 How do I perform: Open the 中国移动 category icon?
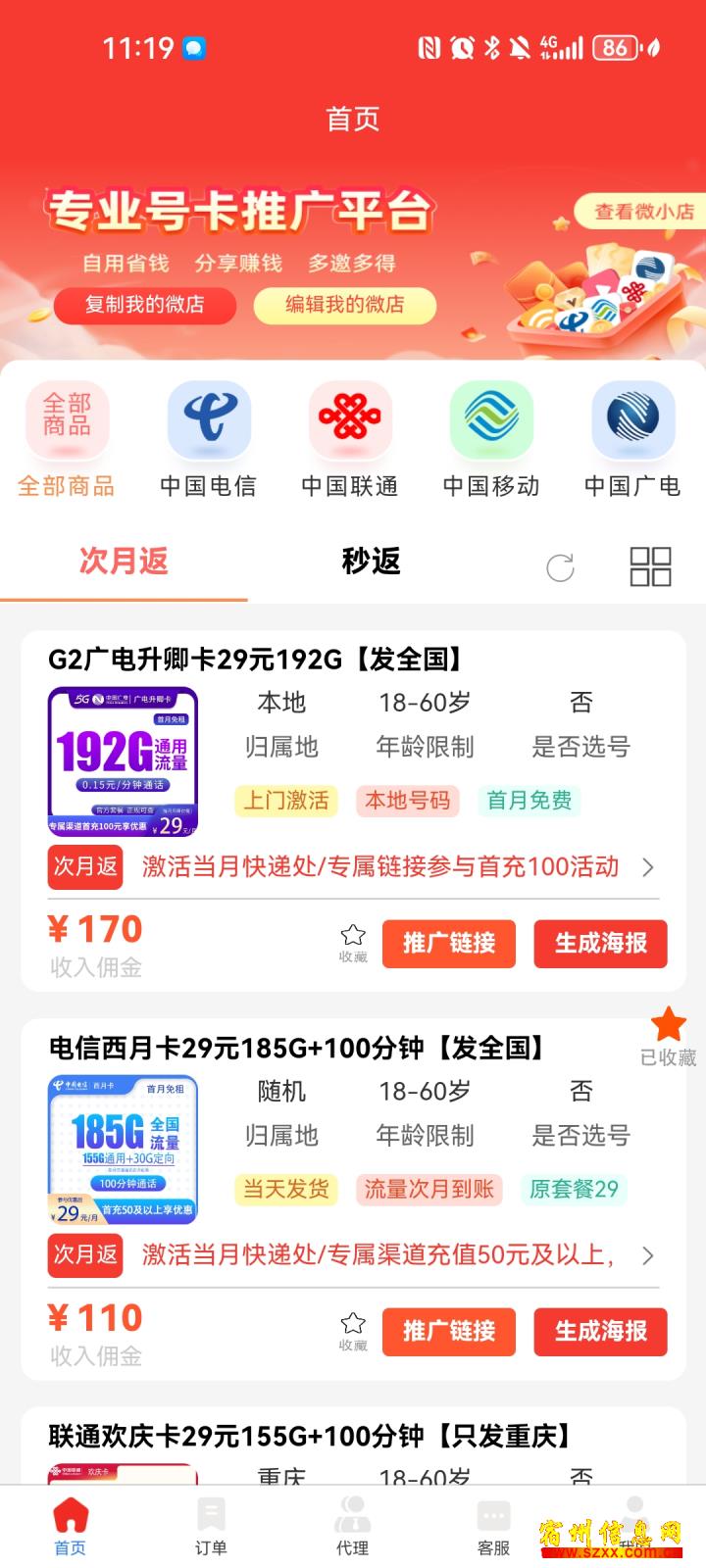(491, 421)
